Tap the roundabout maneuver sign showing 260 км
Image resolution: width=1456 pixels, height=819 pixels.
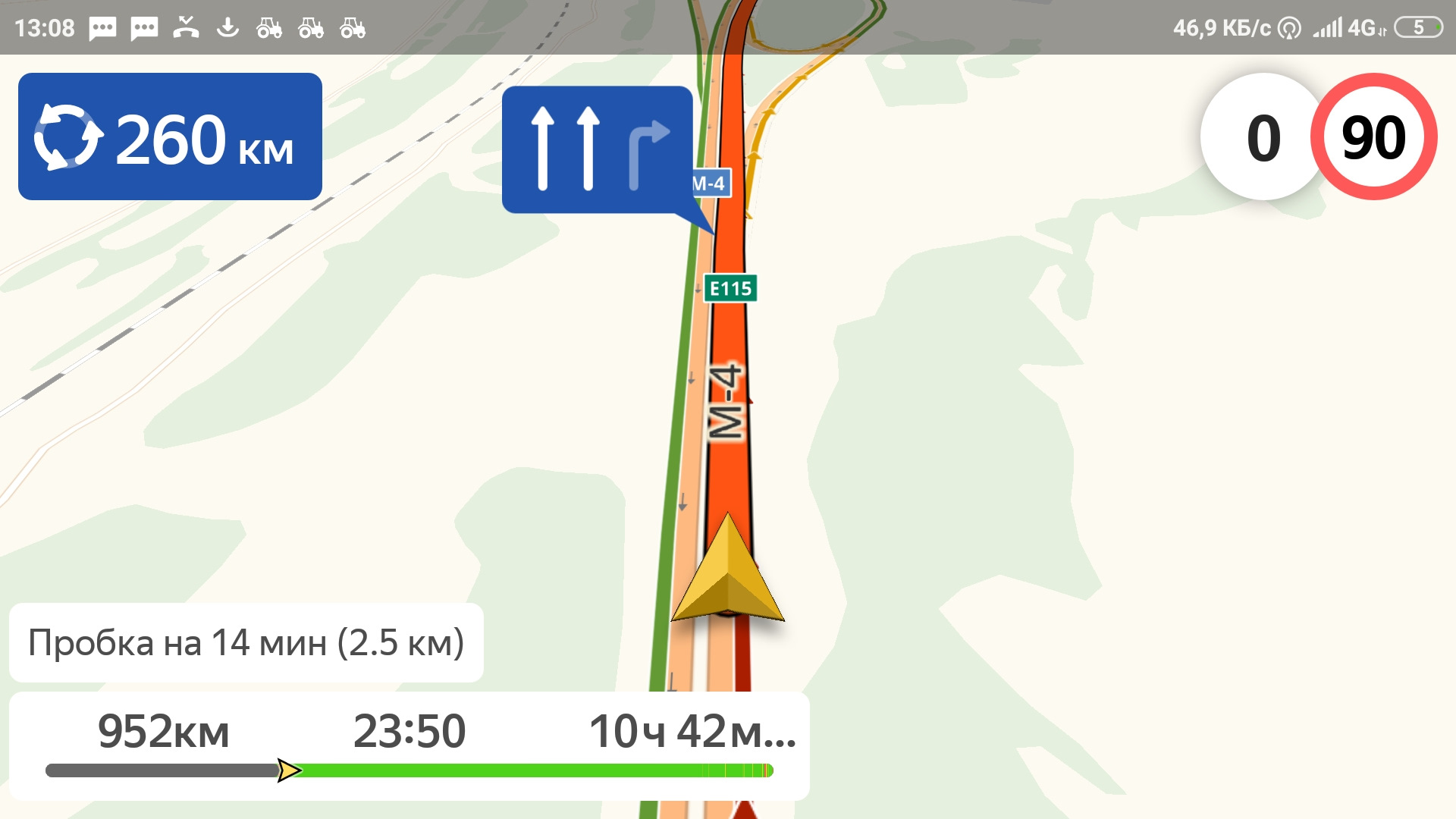coord(170,136)
